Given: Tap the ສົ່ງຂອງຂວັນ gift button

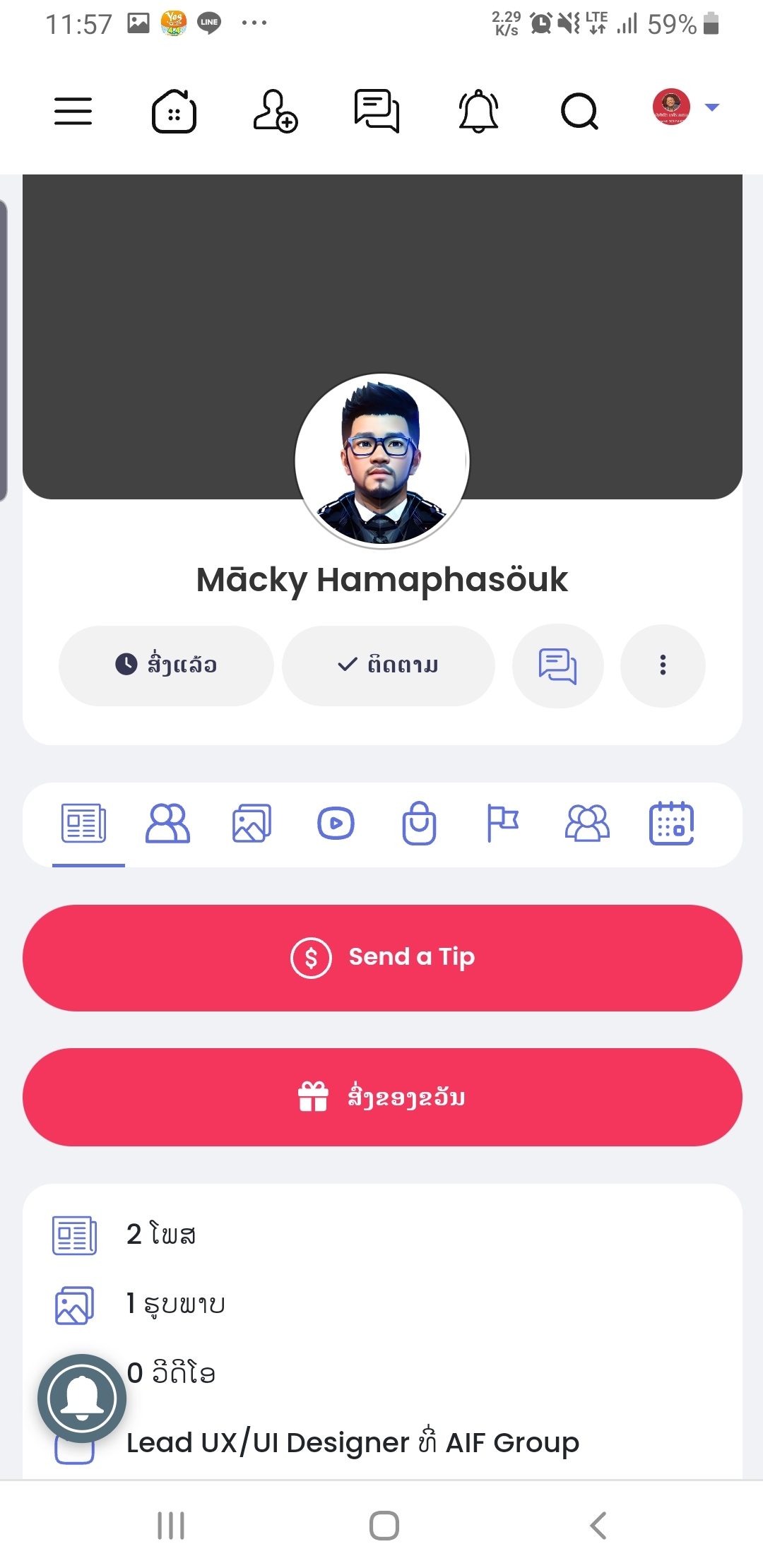Looking at the screenshot, I should click(382, 1097).
